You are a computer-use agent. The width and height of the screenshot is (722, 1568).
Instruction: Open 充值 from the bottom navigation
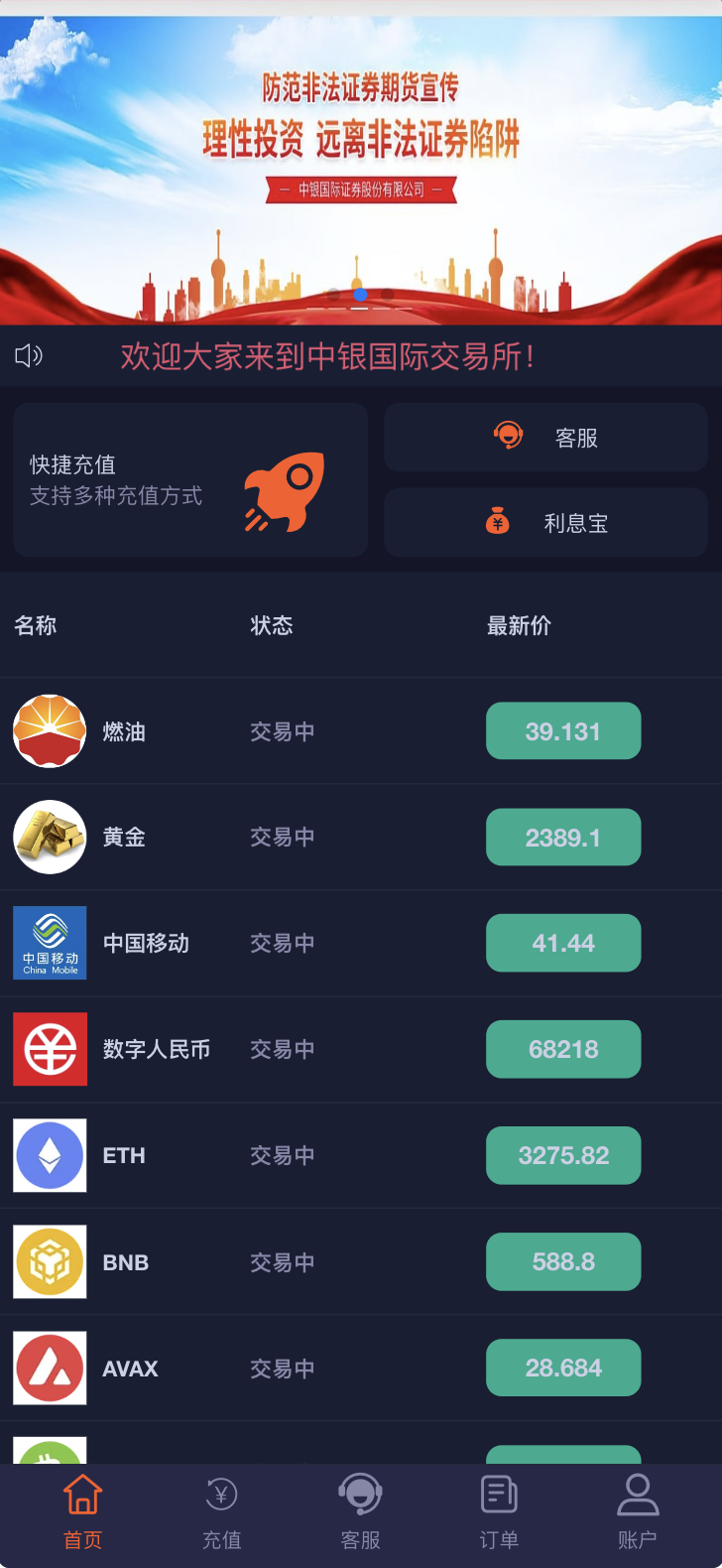[x=221, y=1508]
